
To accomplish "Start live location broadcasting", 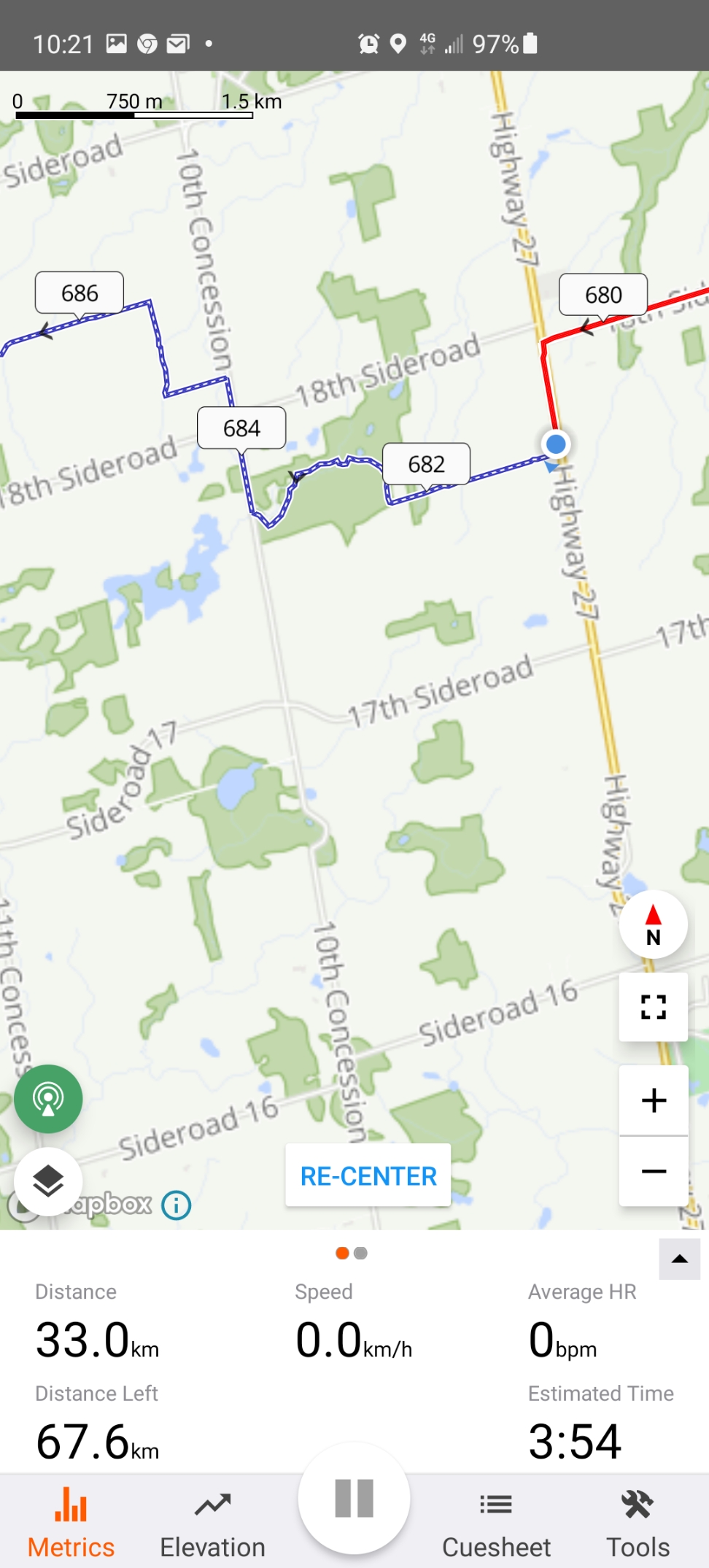I will (x=48, y=1098).
